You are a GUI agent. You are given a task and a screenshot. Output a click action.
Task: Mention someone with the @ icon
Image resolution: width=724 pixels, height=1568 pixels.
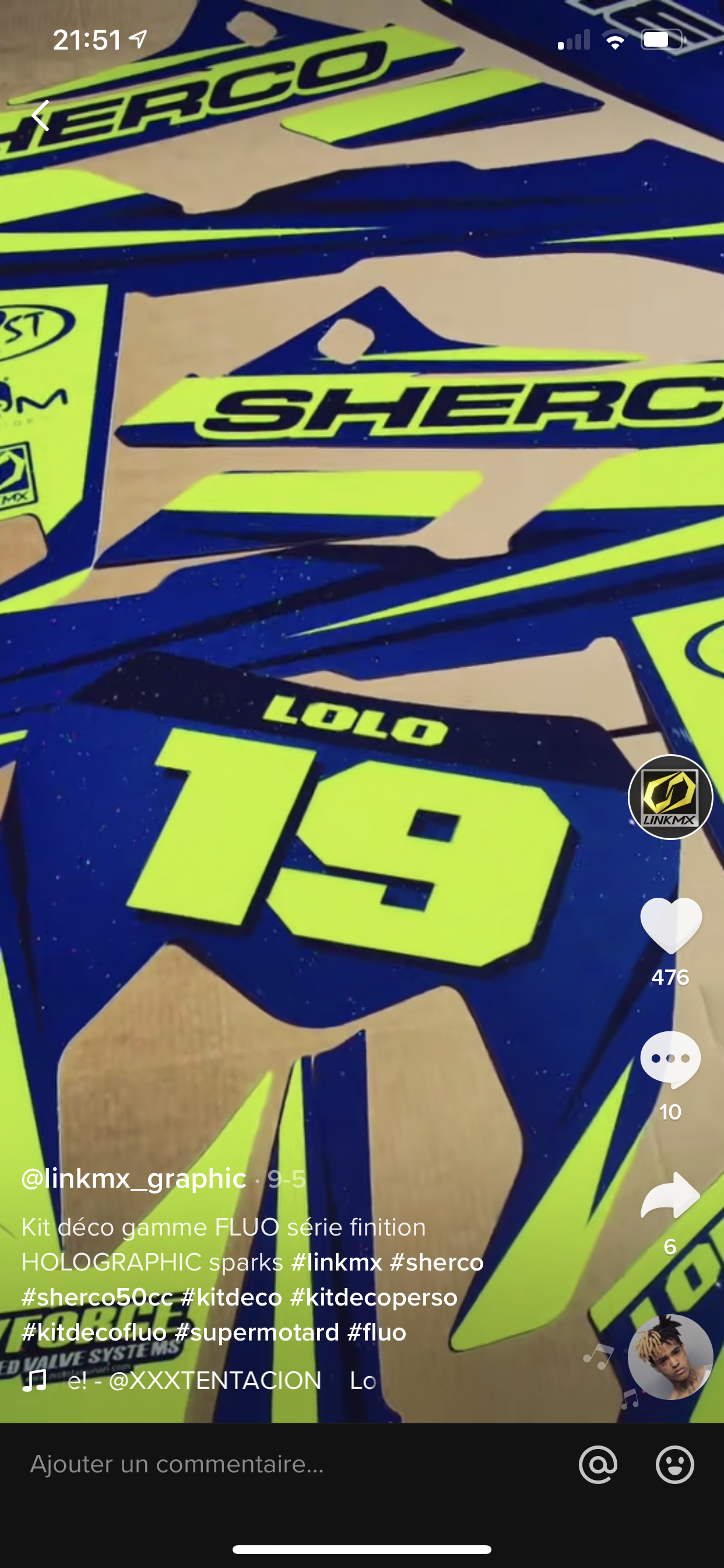point(598,1464)
